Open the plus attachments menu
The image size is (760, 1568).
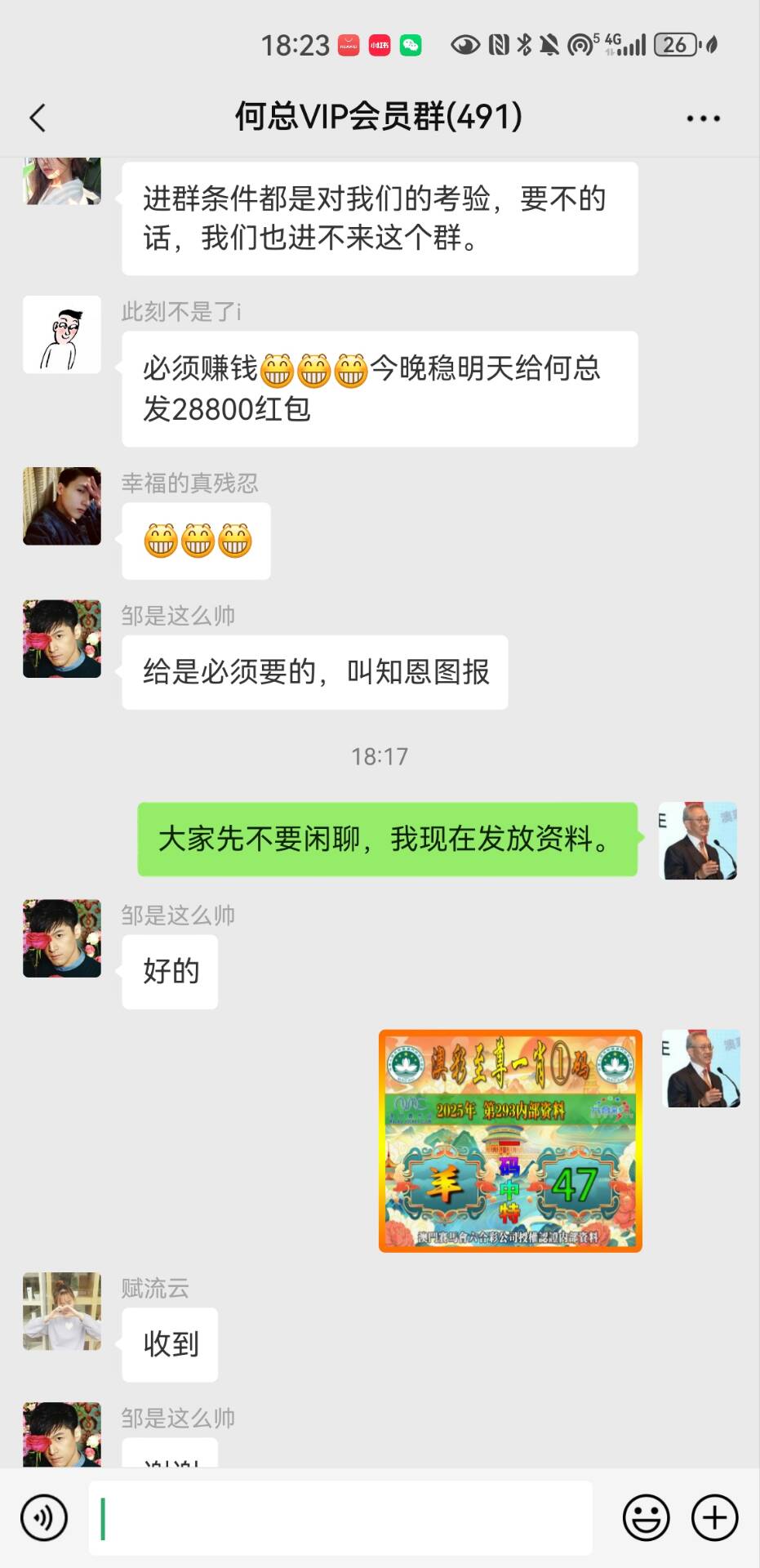click(x=714, y=1517)
